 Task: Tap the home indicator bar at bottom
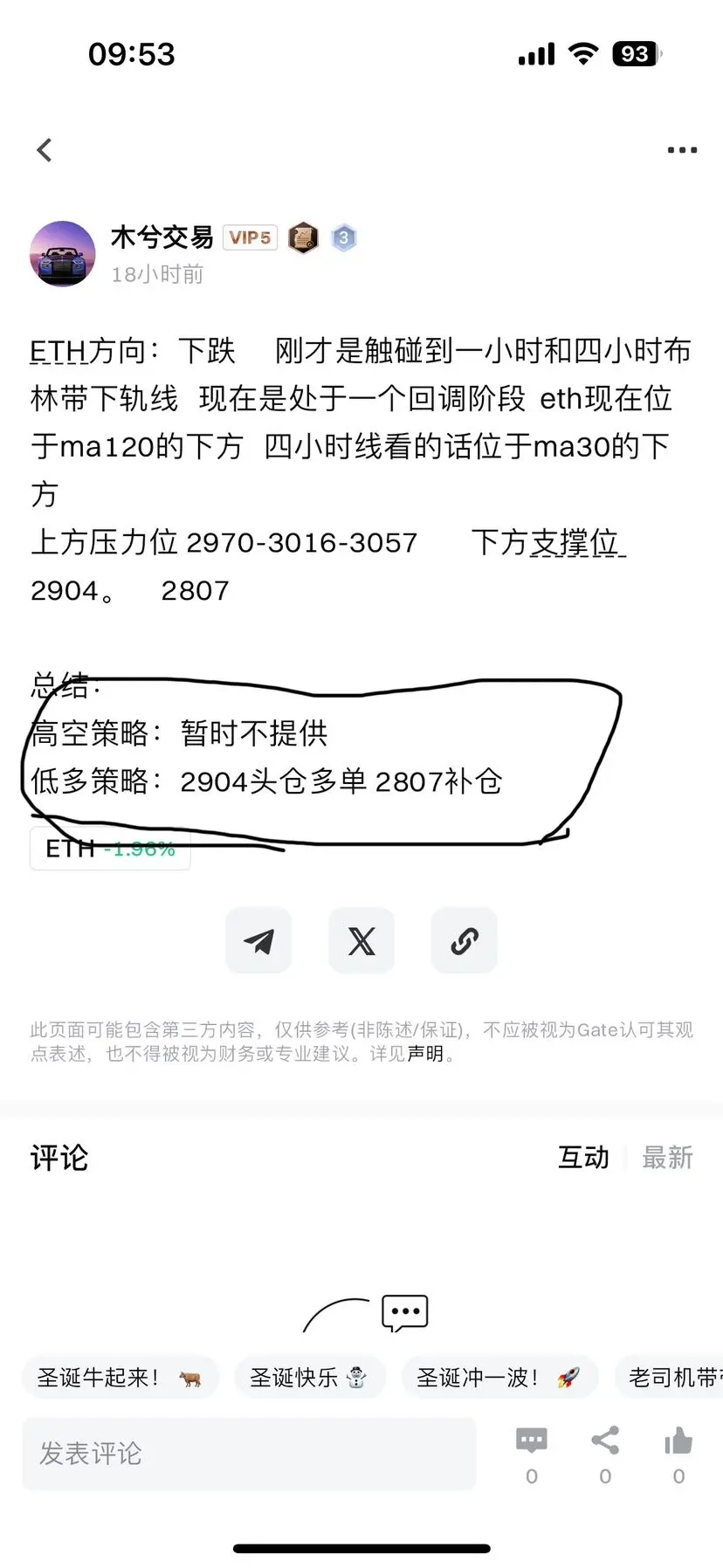361,1548
